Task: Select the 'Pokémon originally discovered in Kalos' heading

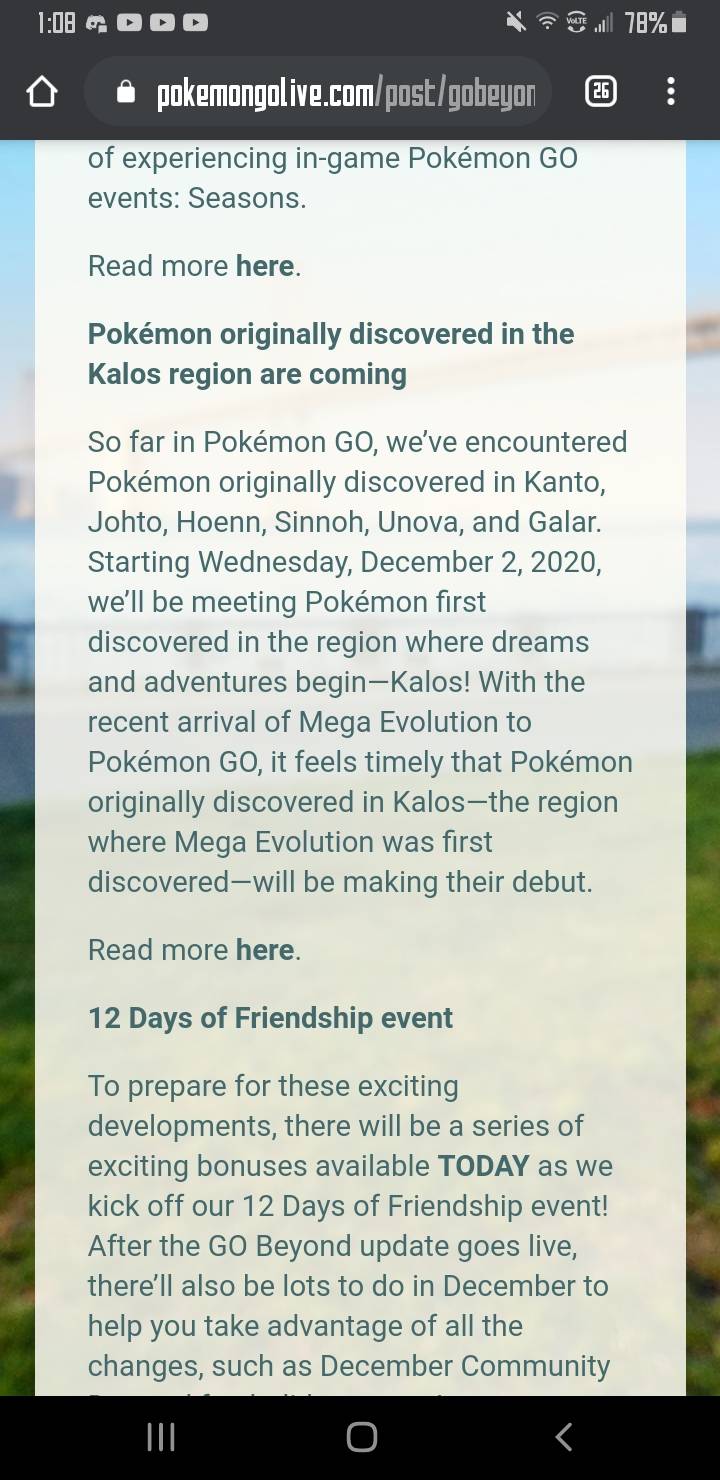Action: click(x=330, y=353)
